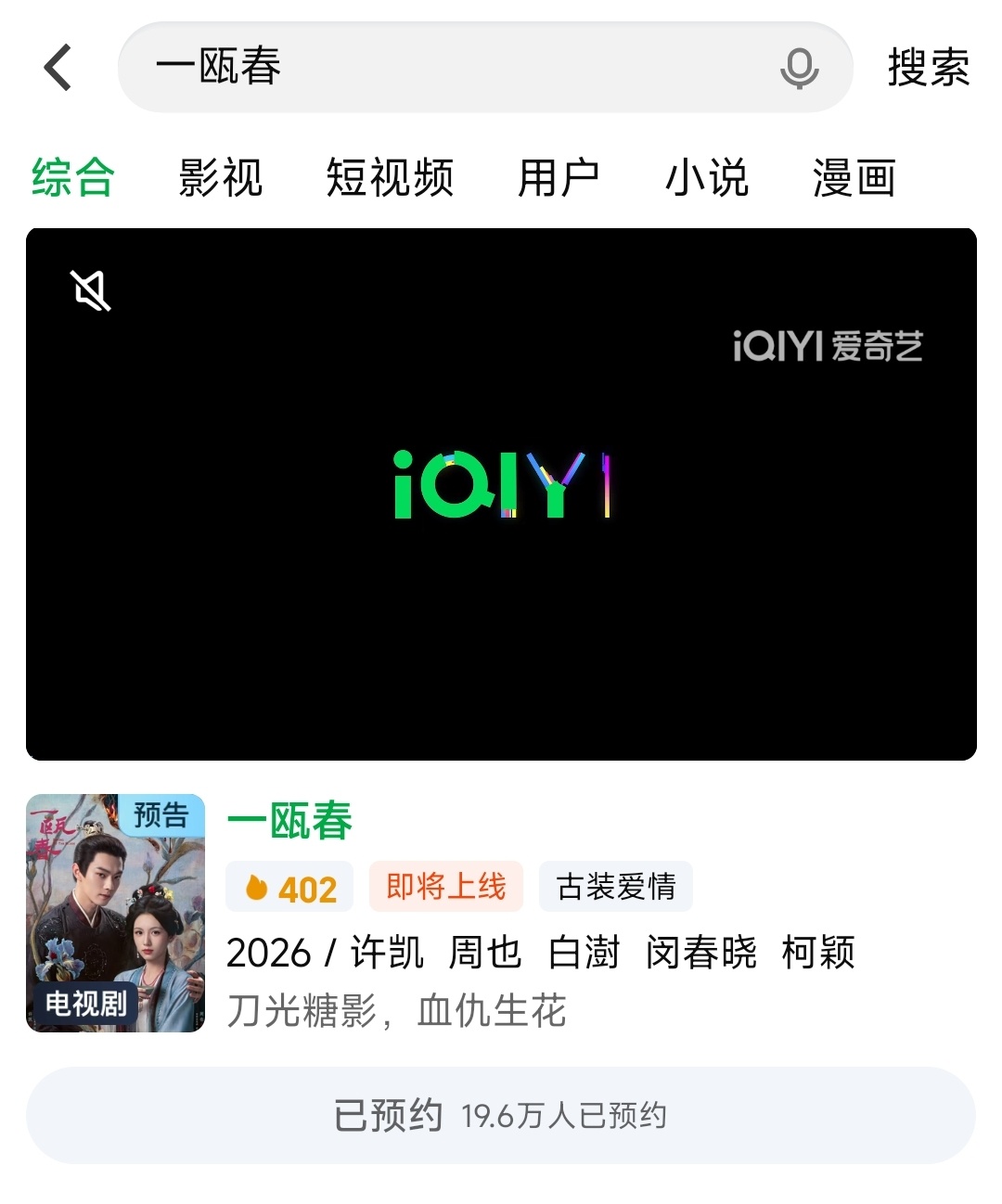Open the 一瓯春 title link

[289, 821]
